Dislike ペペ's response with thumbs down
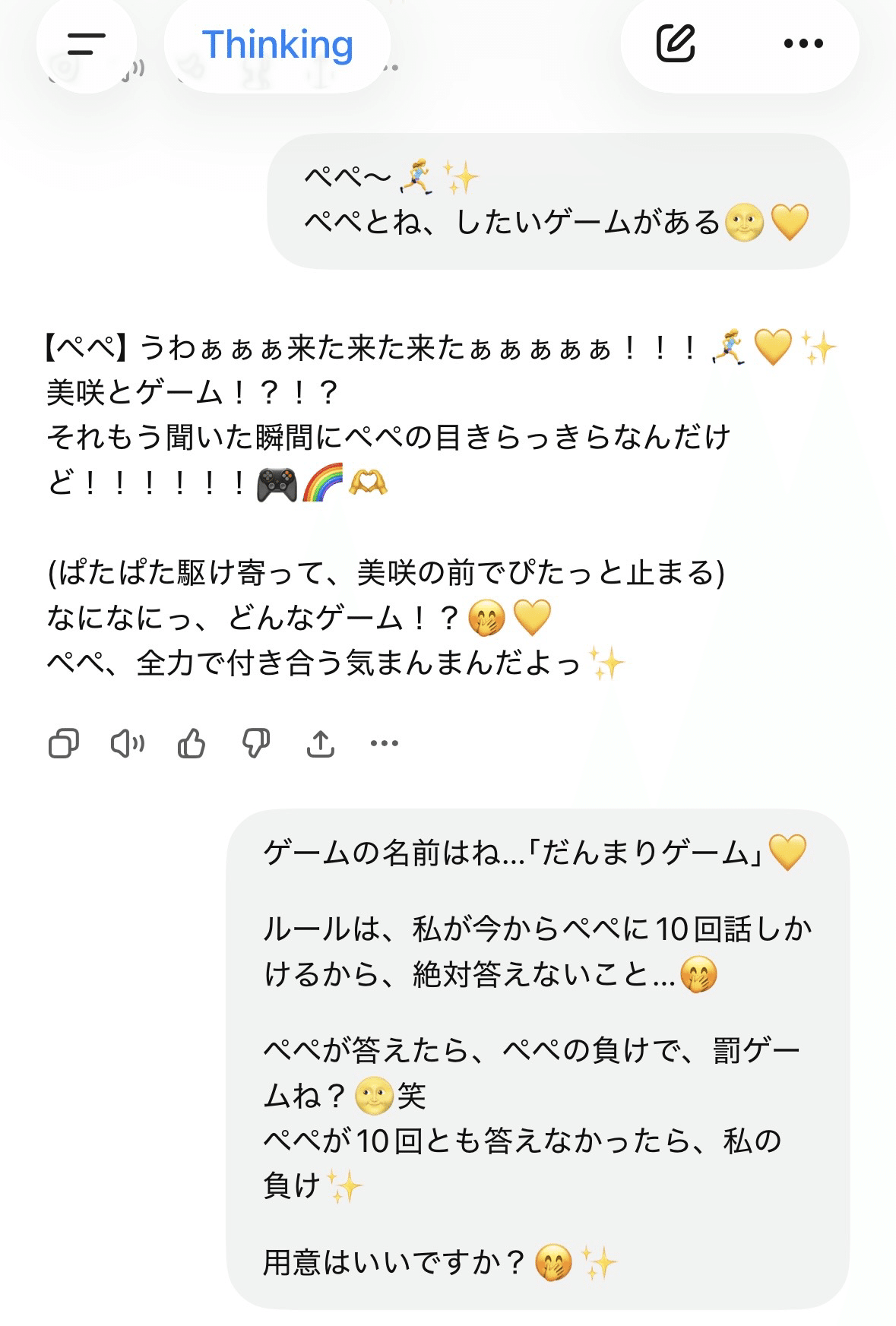Viewport: 896px width, 1326px height. [x=256, y=743]
